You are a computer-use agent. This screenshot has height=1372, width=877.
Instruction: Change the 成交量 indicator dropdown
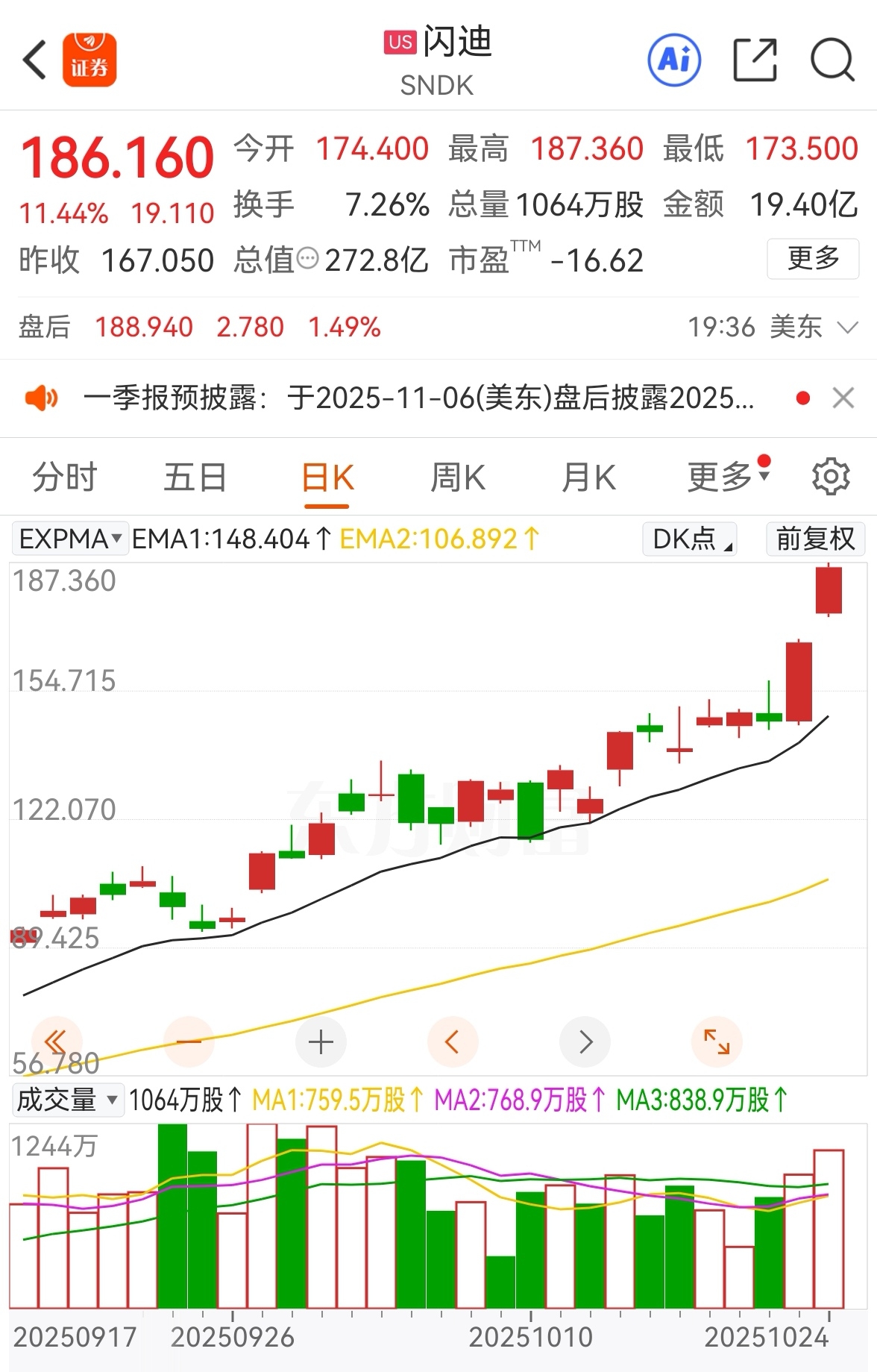(x=67, y=1100)
